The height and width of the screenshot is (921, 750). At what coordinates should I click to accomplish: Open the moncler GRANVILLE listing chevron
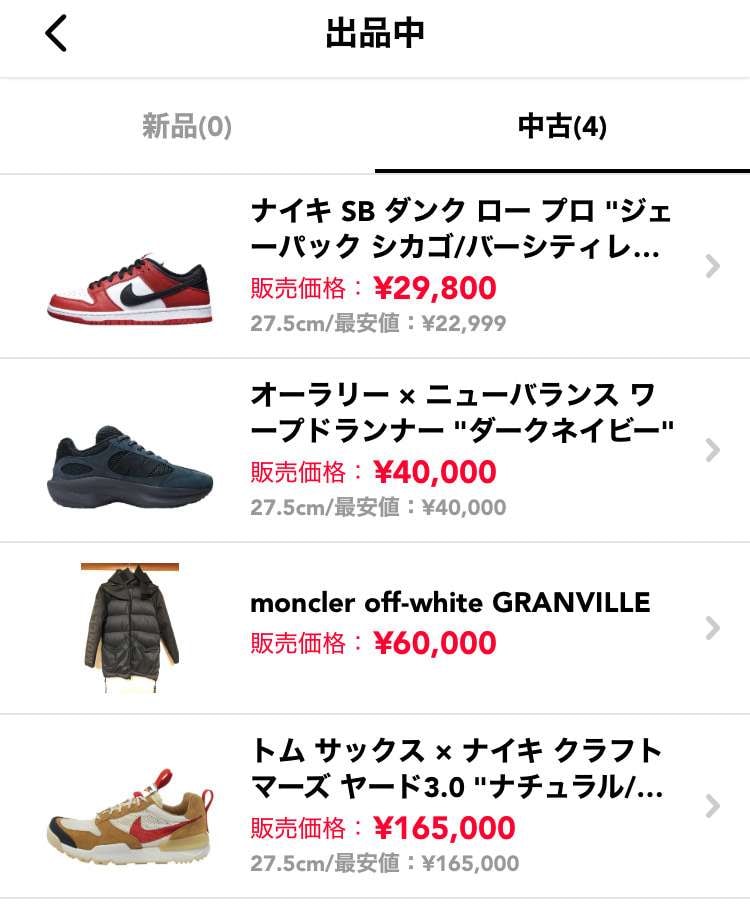[712, 627]
